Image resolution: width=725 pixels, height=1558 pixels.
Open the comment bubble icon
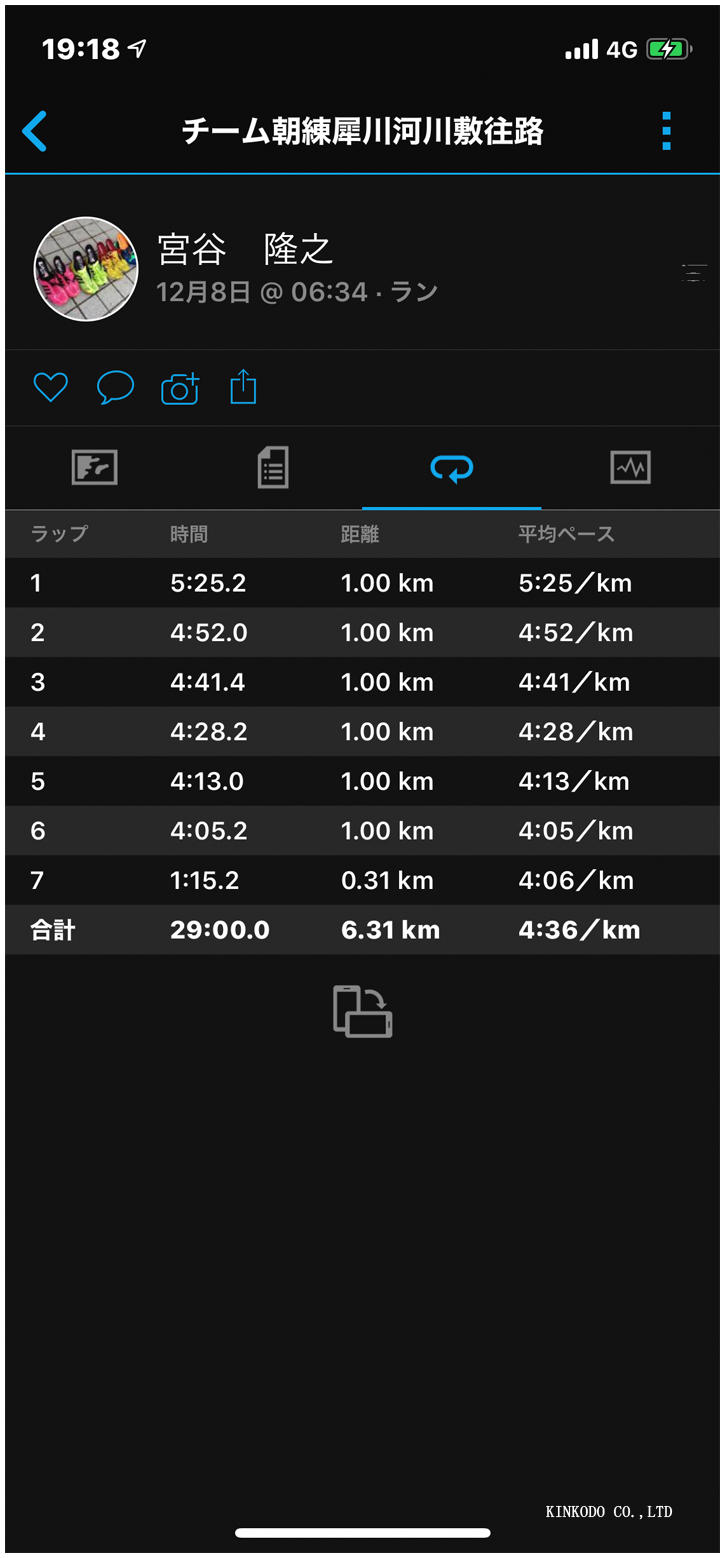click(x=115, y=387)
